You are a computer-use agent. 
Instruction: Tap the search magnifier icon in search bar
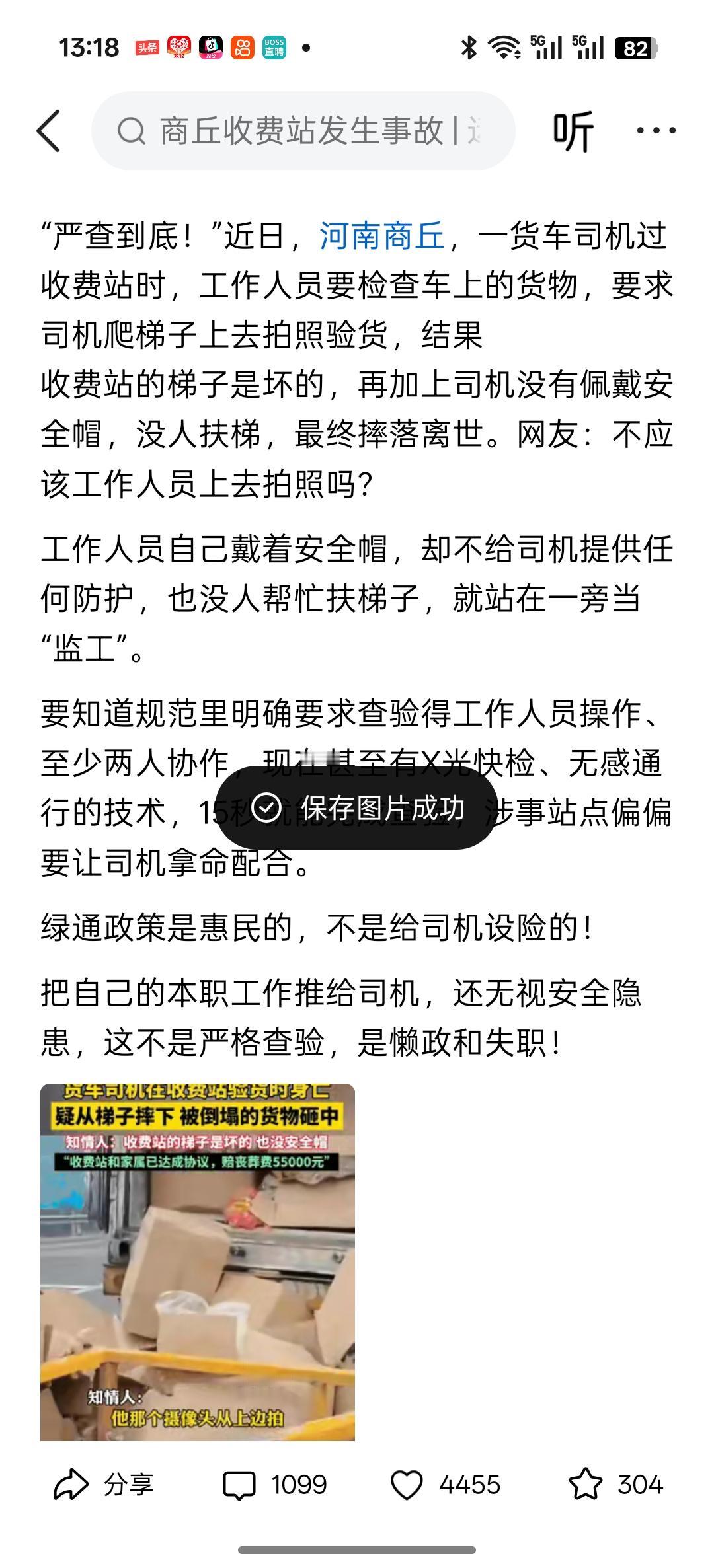tap(134, 130)
